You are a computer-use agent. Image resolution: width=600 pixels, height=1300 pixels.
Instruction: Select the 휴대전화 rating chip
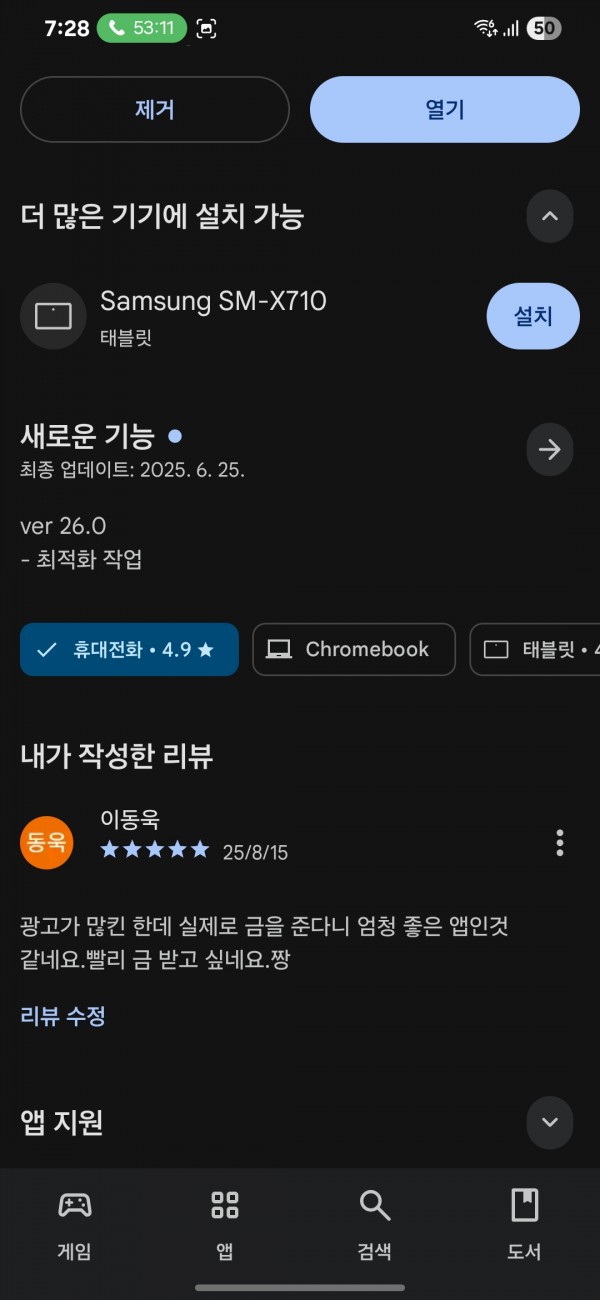click(x=129, y=650)
